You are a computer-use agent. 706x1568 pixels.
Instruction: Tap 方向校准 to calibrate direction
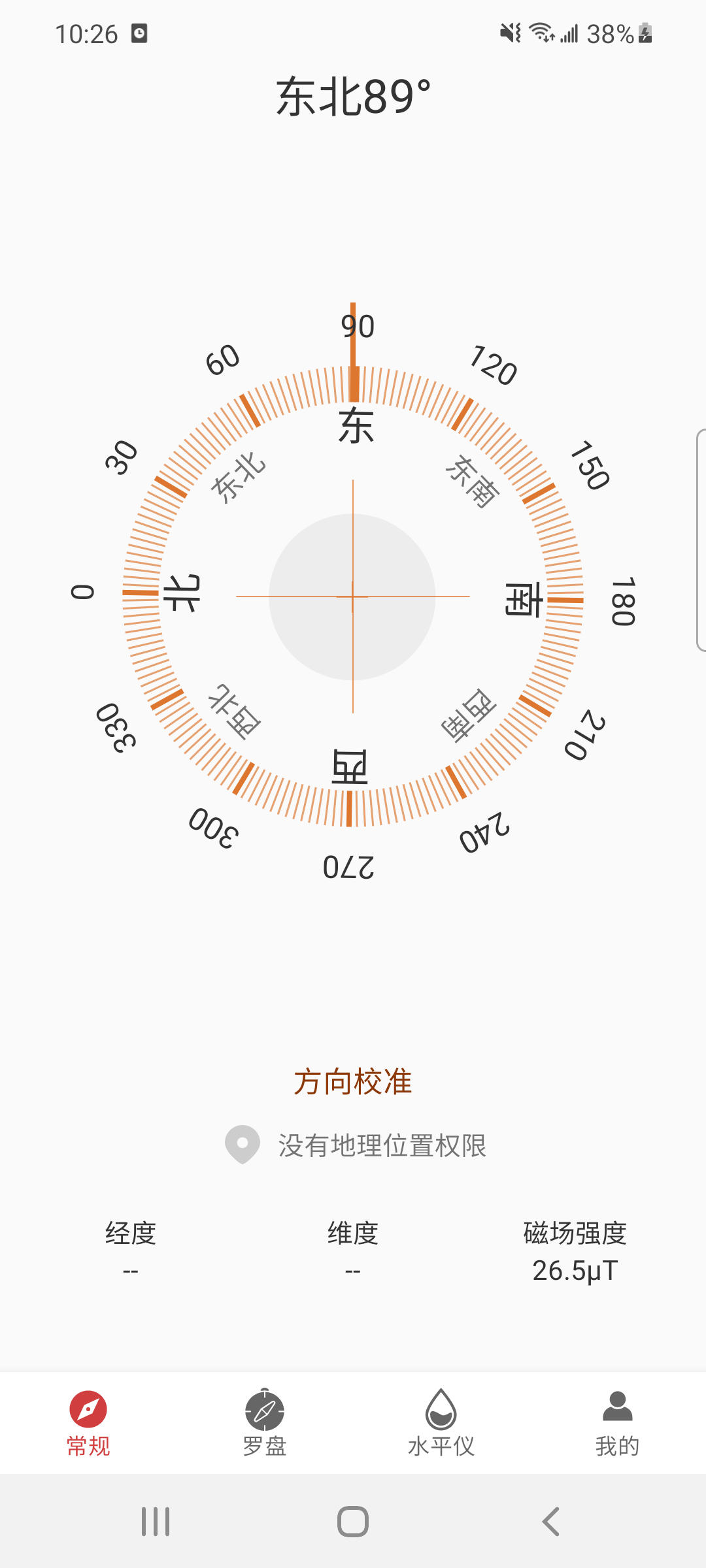tap(353, 1082)
